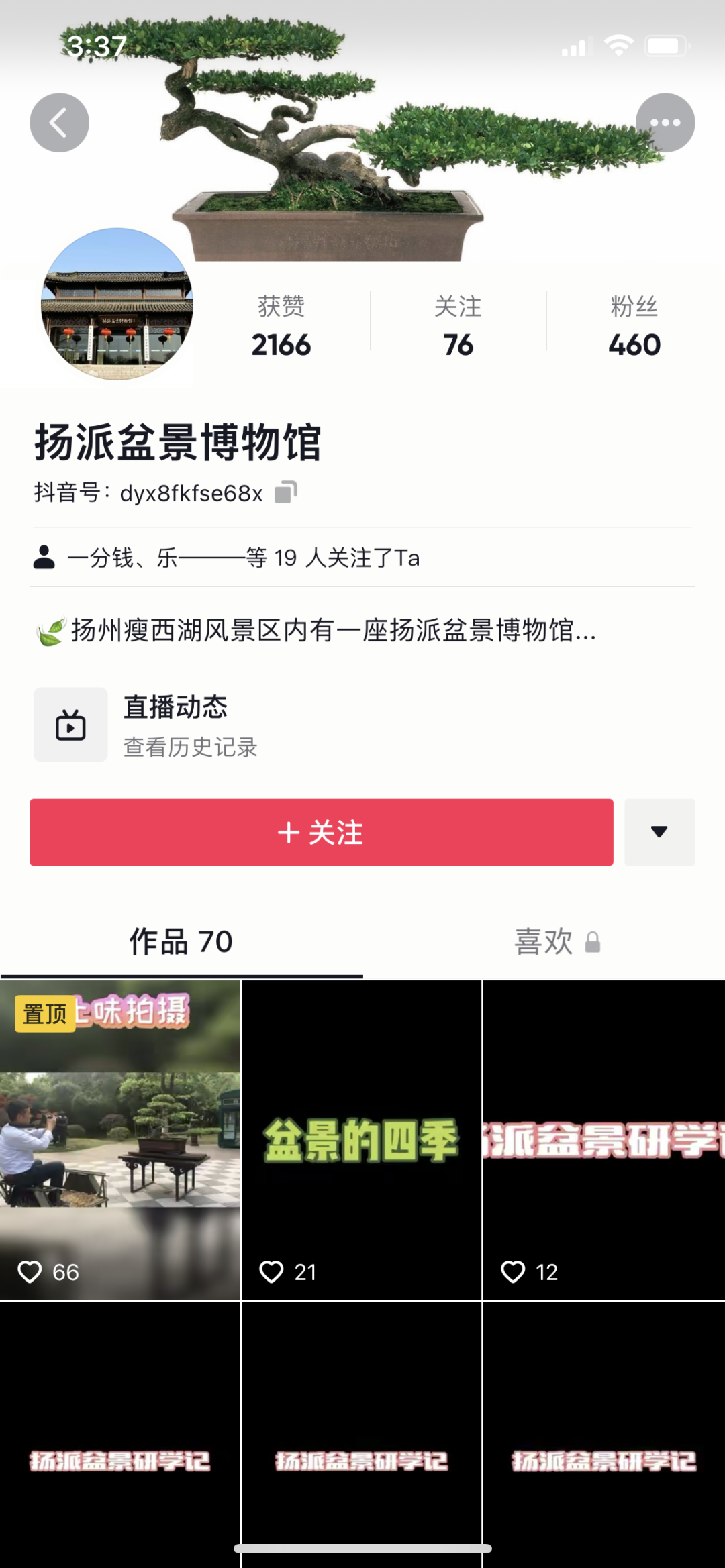725x1568 pixels.
Task: Open 直播动态 via the TV icon
Action: [x=69, y=725]
